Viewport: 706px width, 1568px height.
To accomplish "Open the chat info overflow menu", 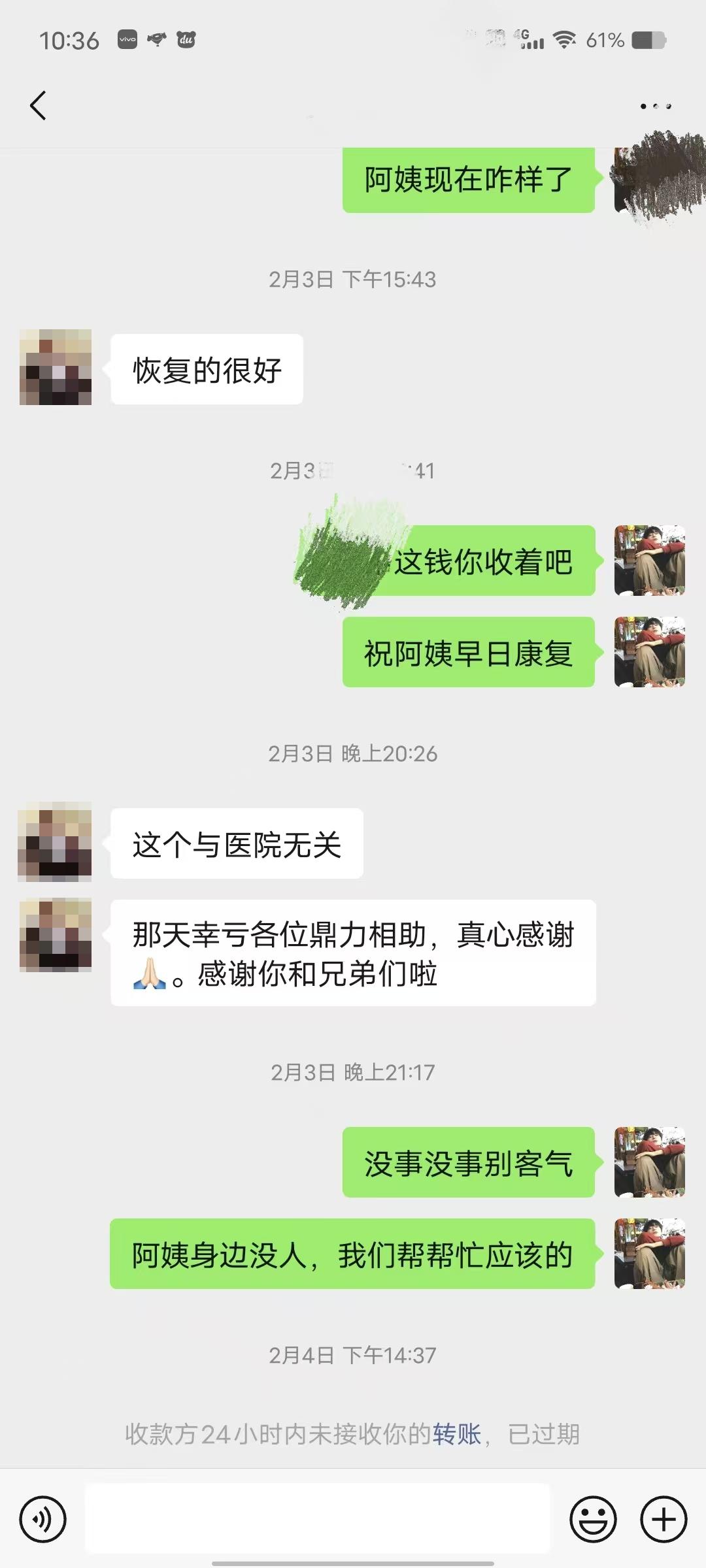I will [x=655, y=106].
